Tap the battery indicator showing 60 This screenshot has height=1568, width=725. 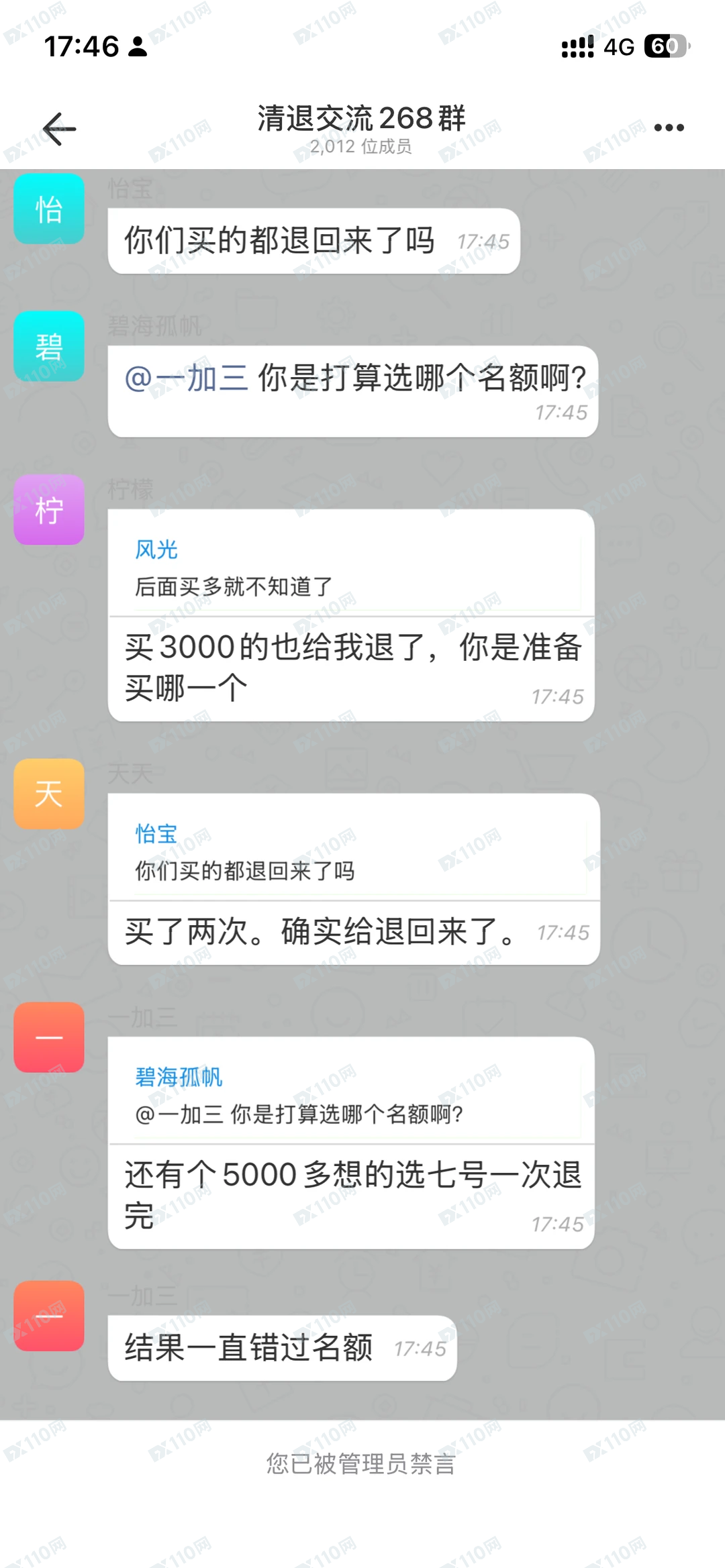(x=661, y=47)
